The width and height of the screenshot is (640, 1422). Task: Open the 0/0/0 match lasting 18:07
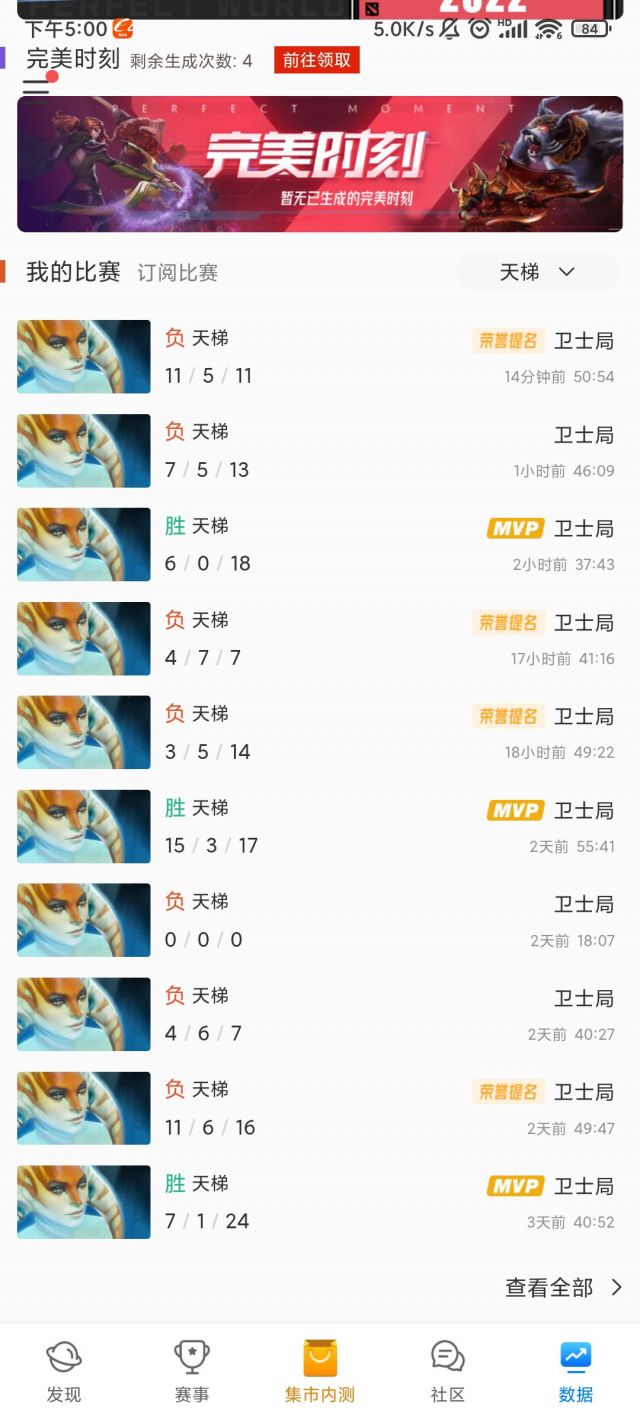(320, 921)
